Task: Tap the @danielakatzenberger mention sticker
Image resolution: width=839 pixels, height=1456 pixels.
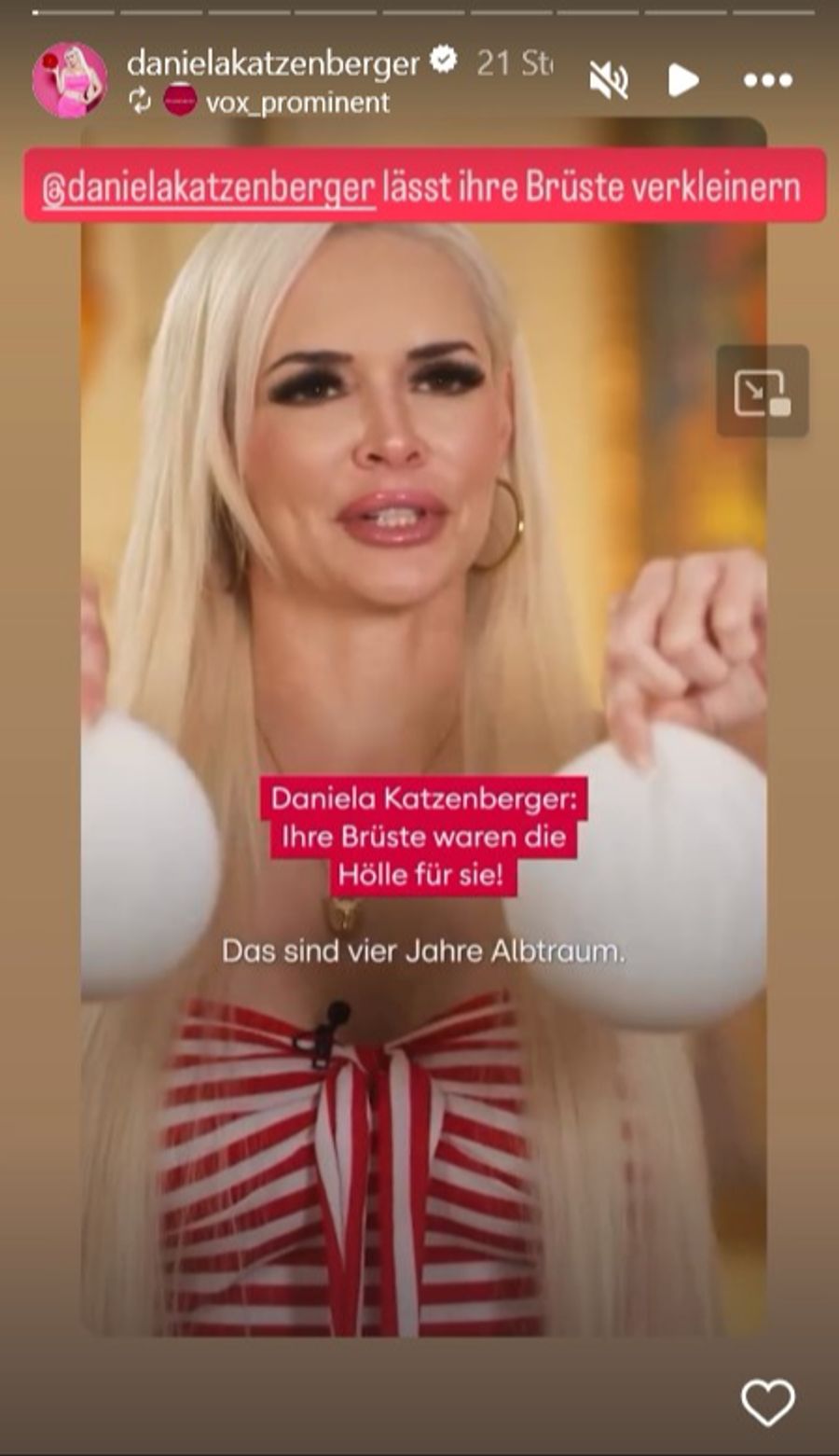Action: coord(209,187)
